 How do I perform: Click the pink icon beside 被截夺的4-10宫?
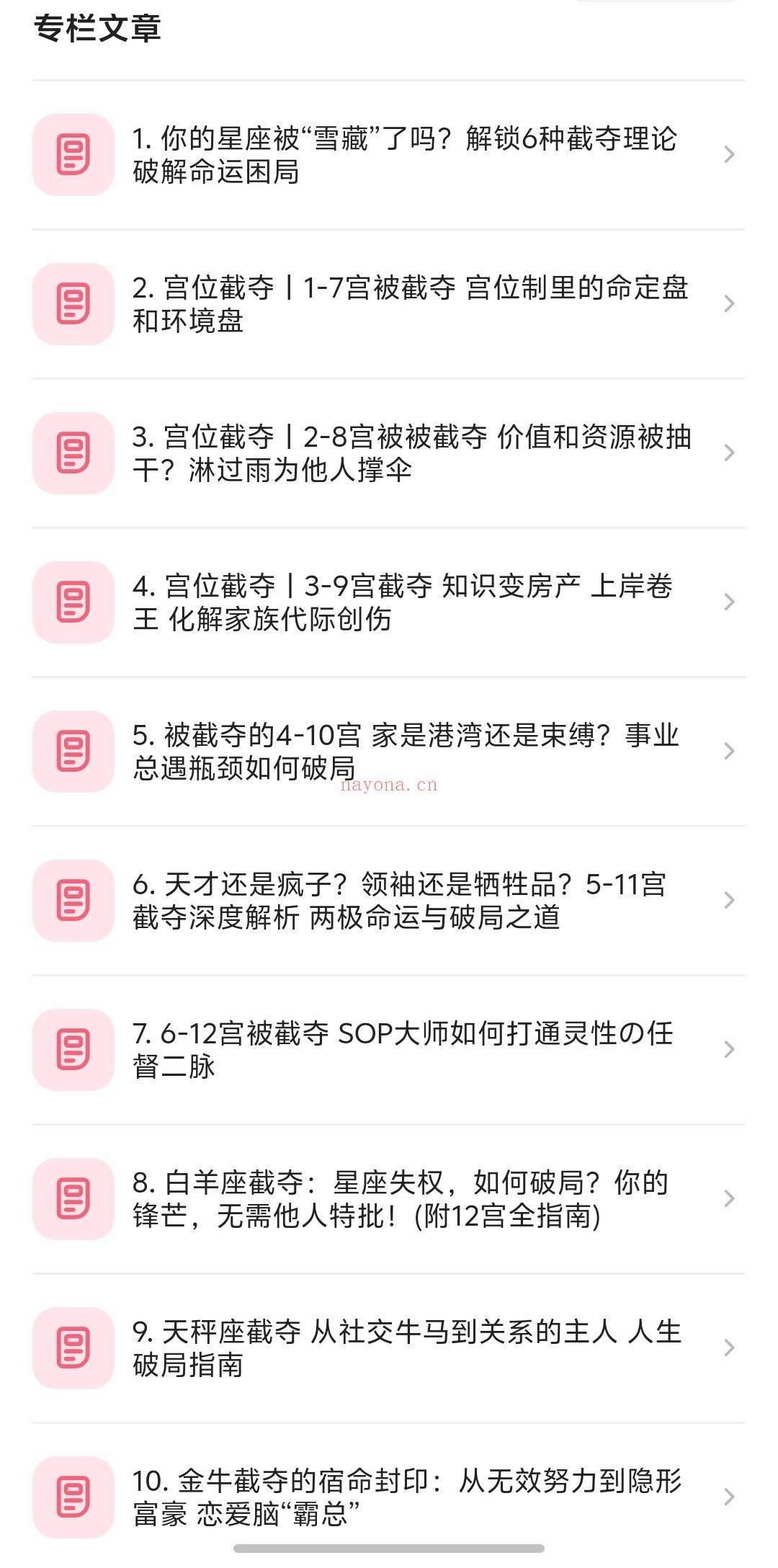pos(74,752)
